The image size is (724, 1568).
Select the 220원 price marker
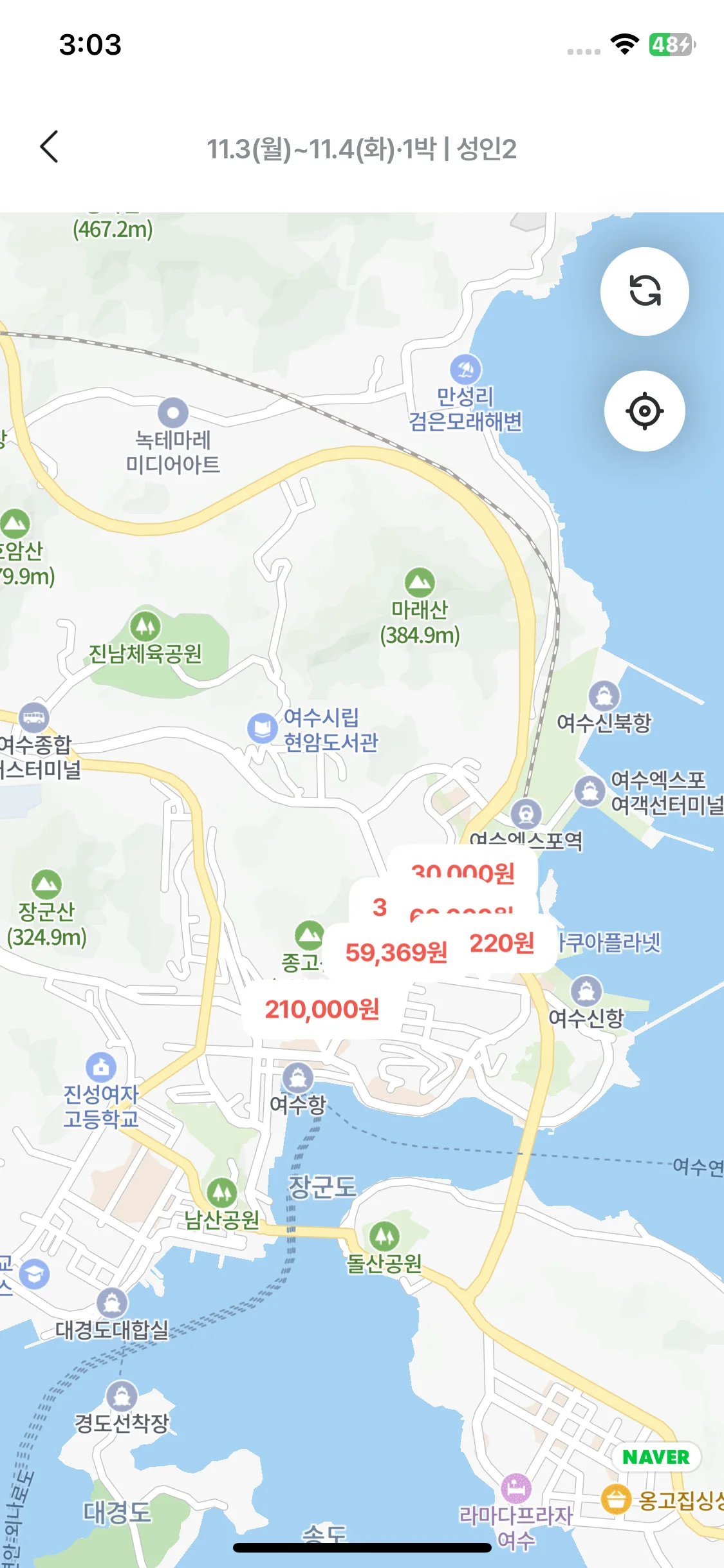(503, 944)
